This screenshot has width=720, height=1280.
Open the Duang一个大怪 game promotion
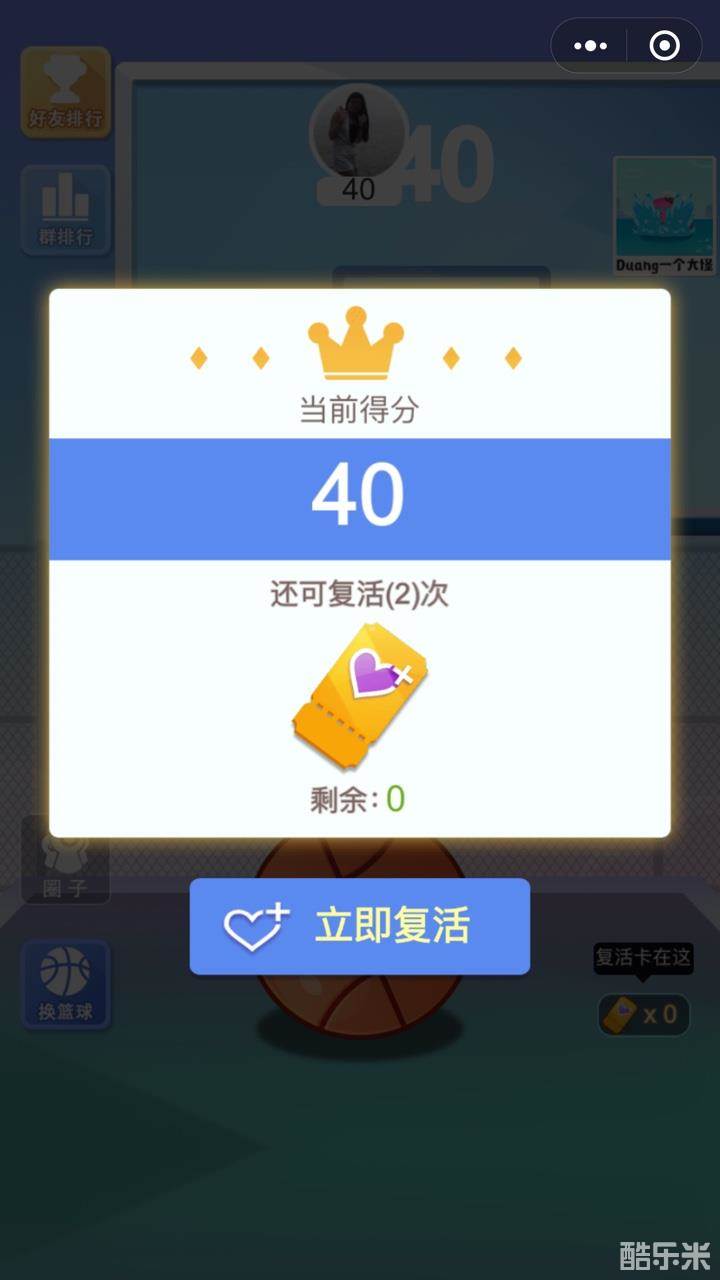665,215
